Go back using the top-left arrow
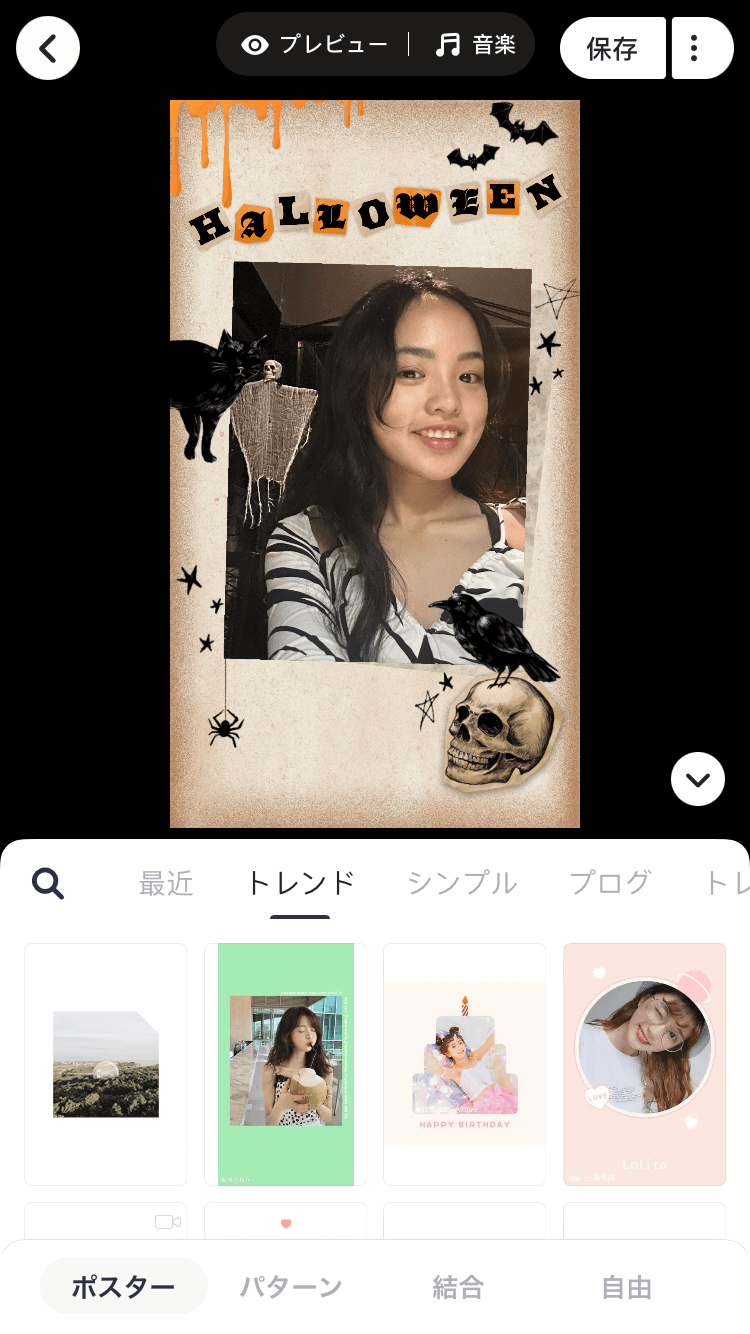 tap(48, 48)
